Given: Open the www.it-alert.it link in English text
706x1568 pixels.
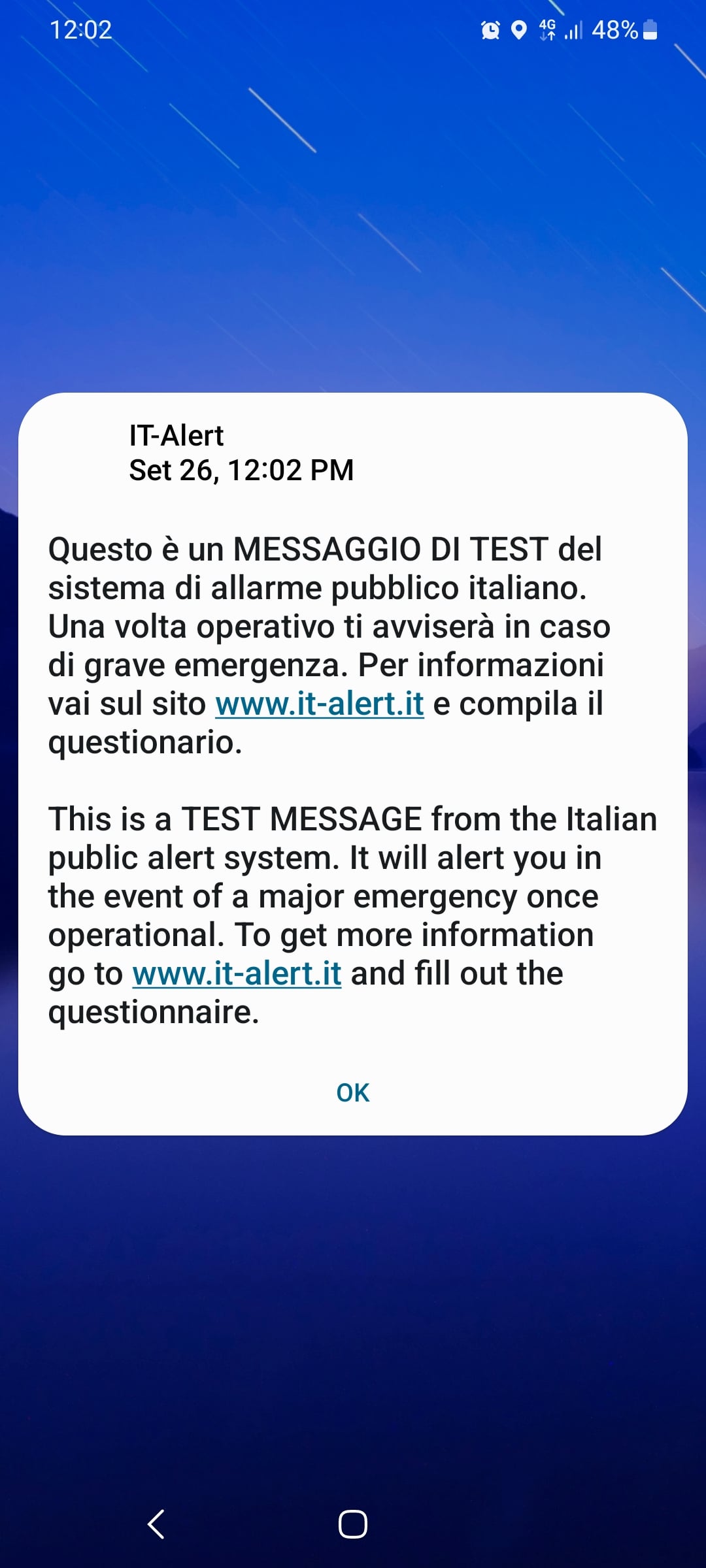Looking at the screenshot, I should click(237, 974).
